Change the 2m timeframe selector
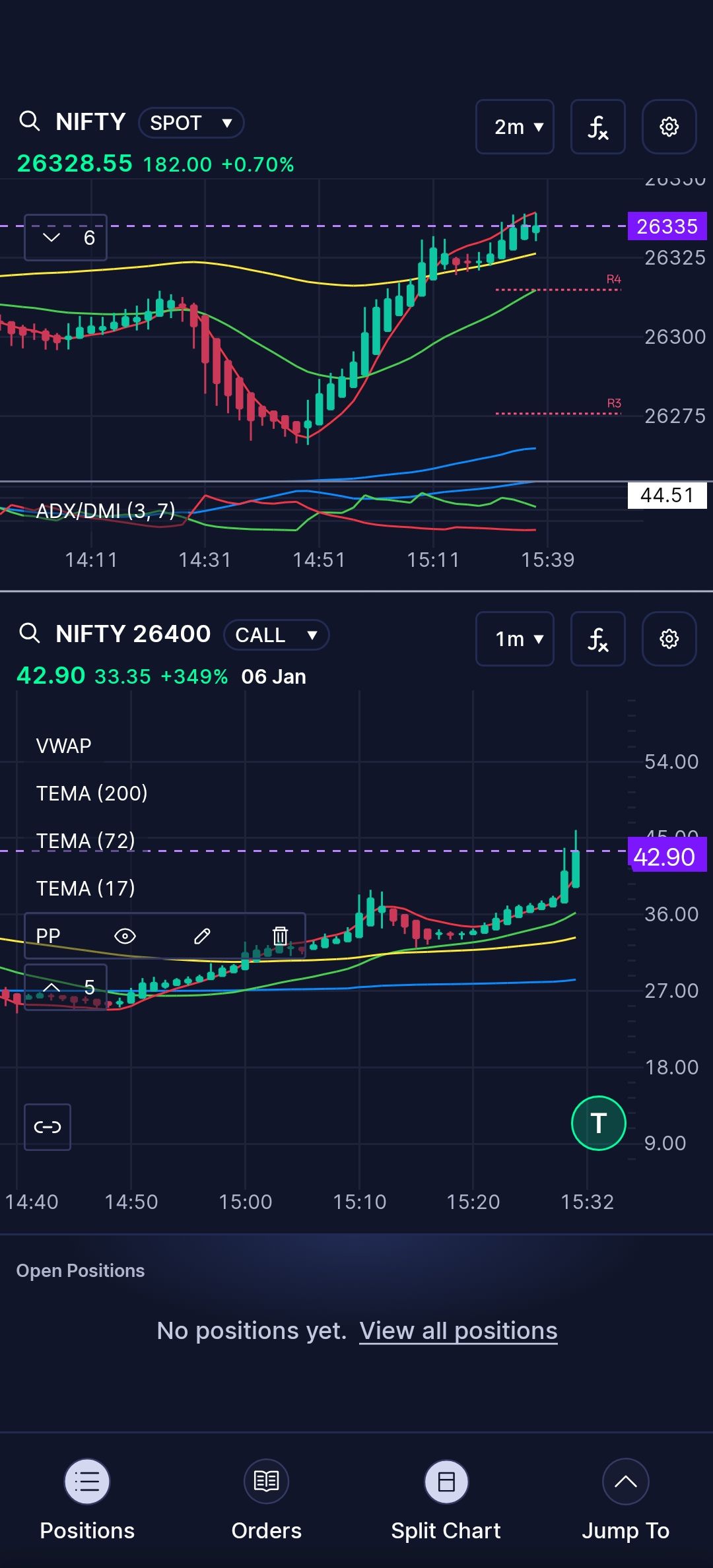The width and height of the screenshot is (713, 1568). click(515, 127)
